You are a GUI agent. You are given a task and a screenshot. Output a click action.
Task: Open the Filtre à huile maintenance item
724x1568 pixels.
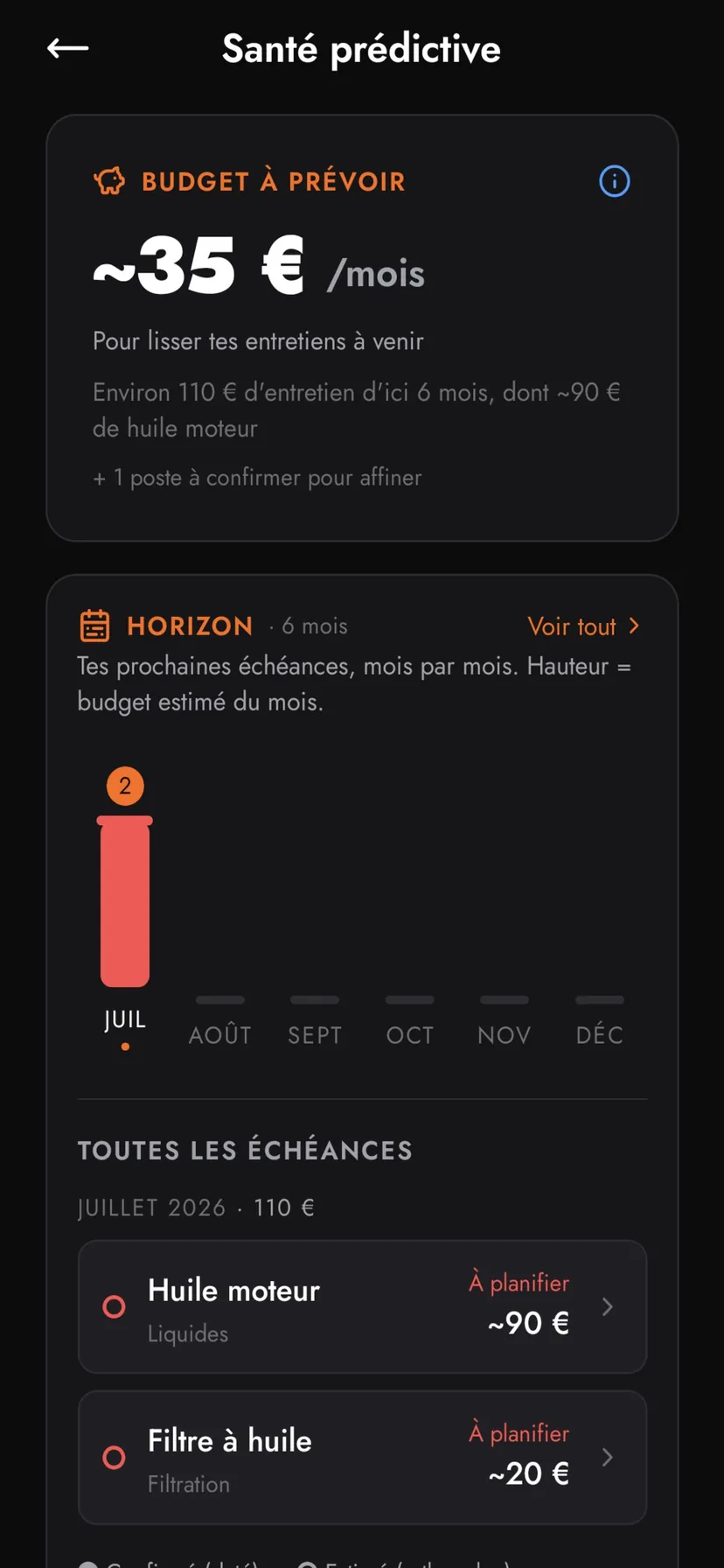(362, 1458)
